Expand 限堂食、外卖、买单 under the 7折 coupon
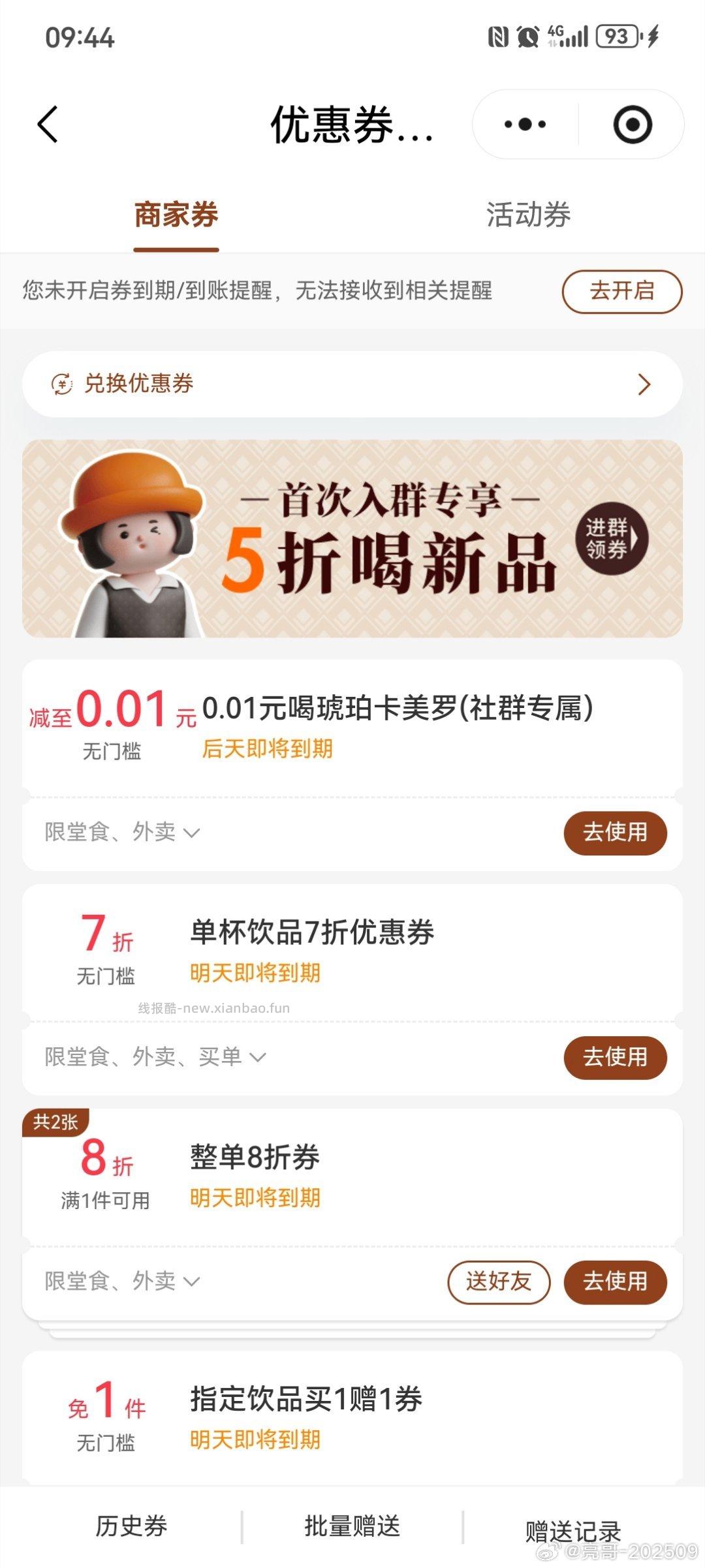 149,1058
